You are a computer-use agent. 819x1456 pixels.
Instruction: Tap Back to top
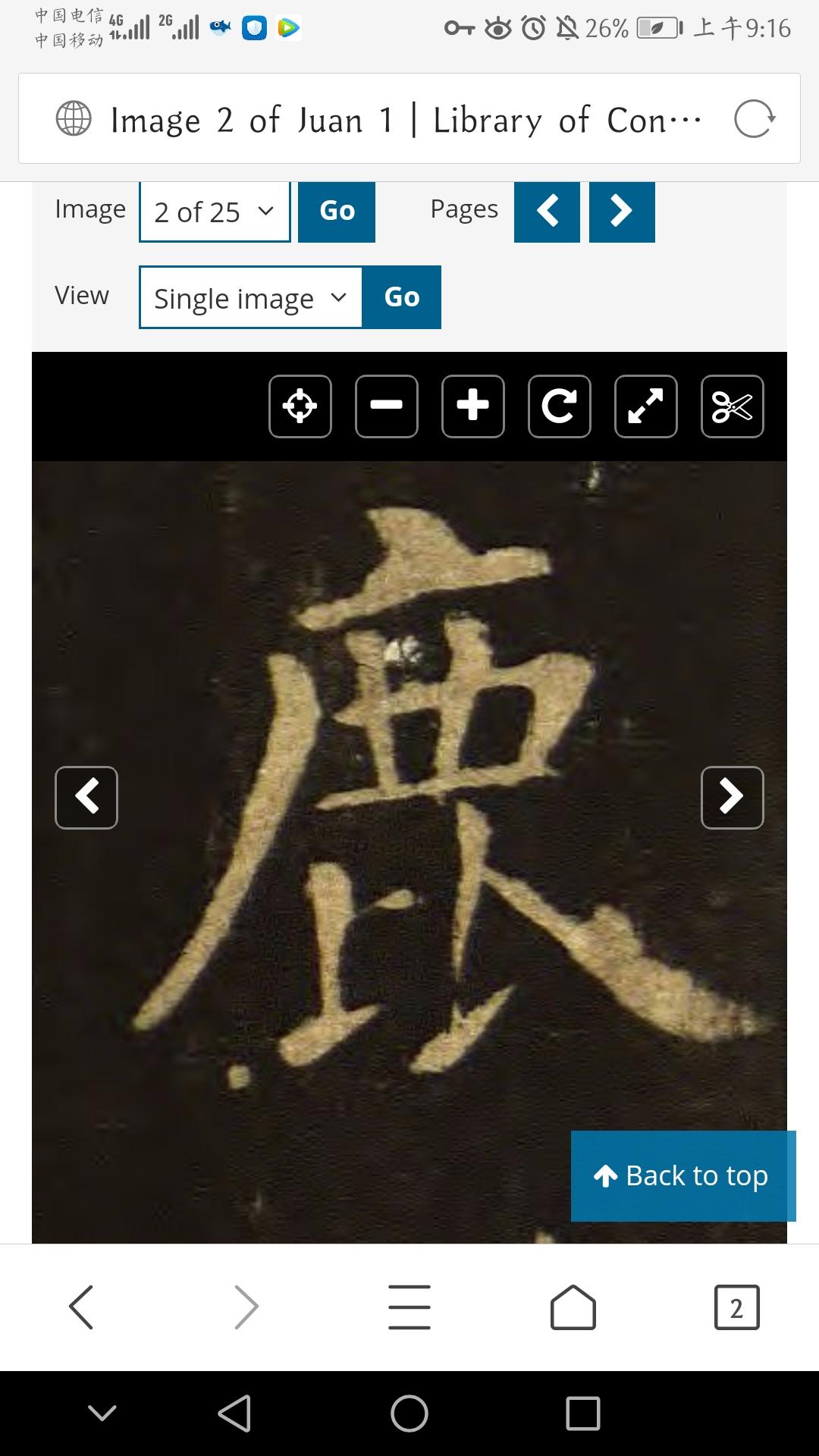click(x=682, y=1175)
